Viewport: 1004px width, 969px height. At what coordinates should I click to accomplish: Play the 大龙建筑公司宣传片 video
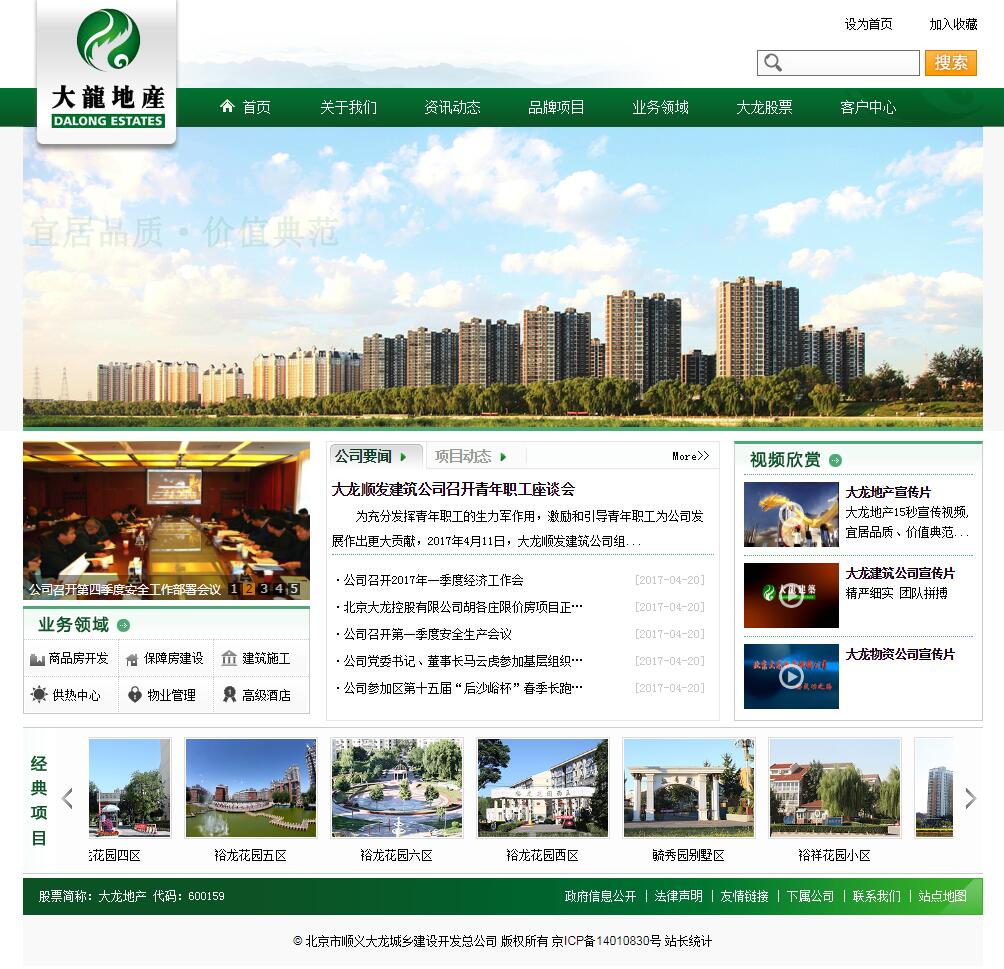click(791, 595)
